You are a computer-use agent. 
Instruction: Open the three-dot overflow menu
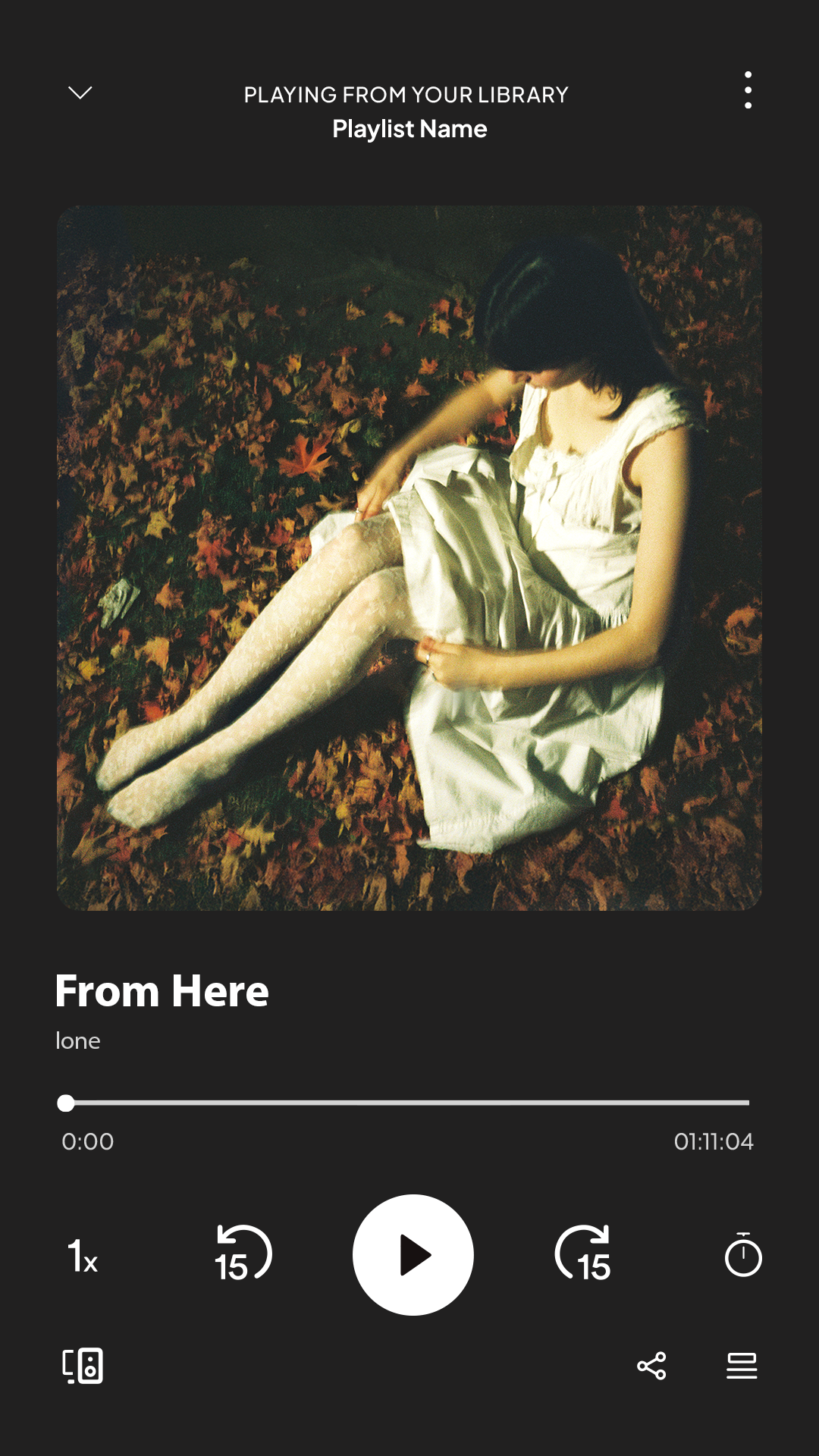pyautogui.click(x=748, y=90)
